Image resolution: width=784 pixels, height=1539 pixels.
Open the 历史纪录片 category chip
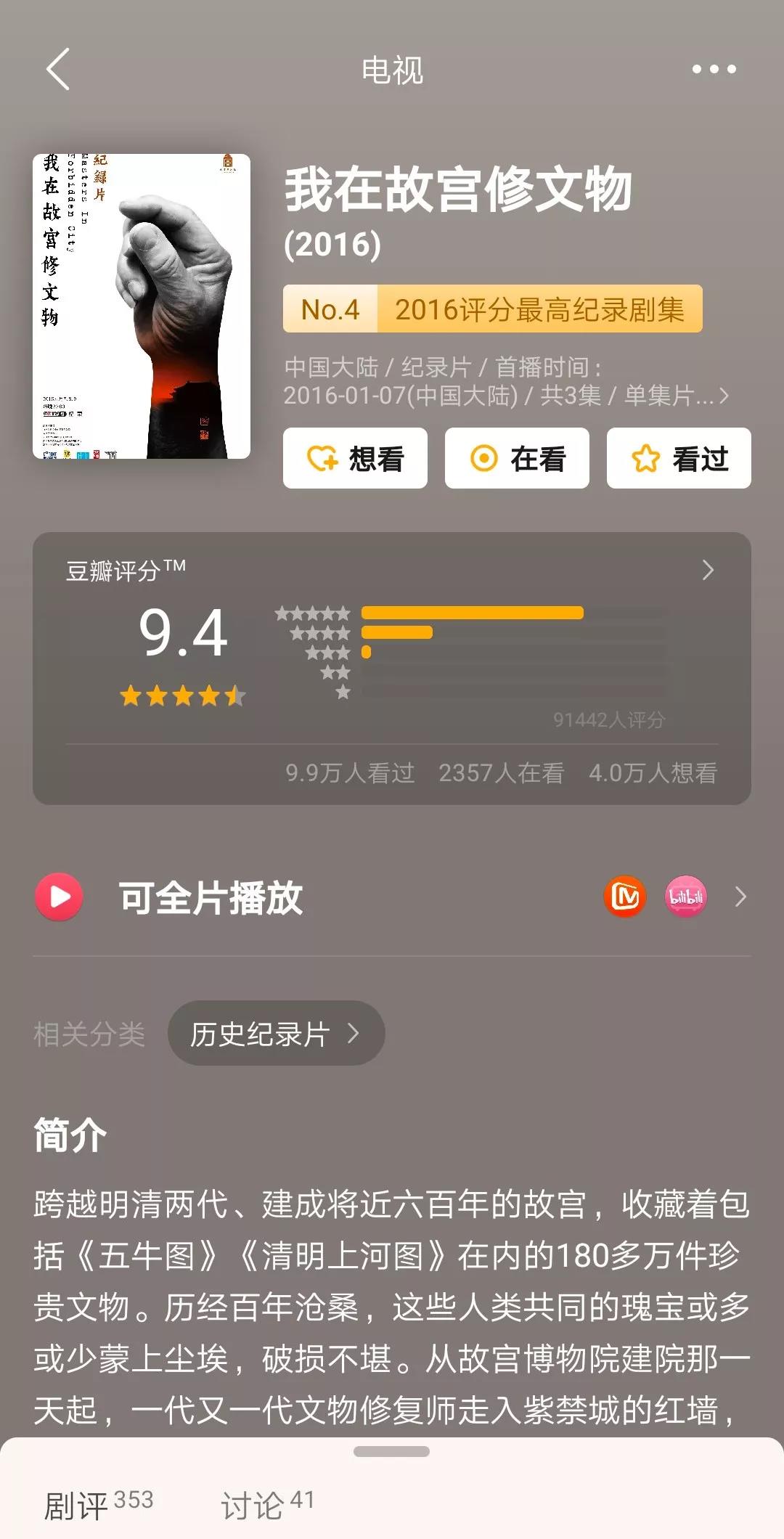point(276,1034)
